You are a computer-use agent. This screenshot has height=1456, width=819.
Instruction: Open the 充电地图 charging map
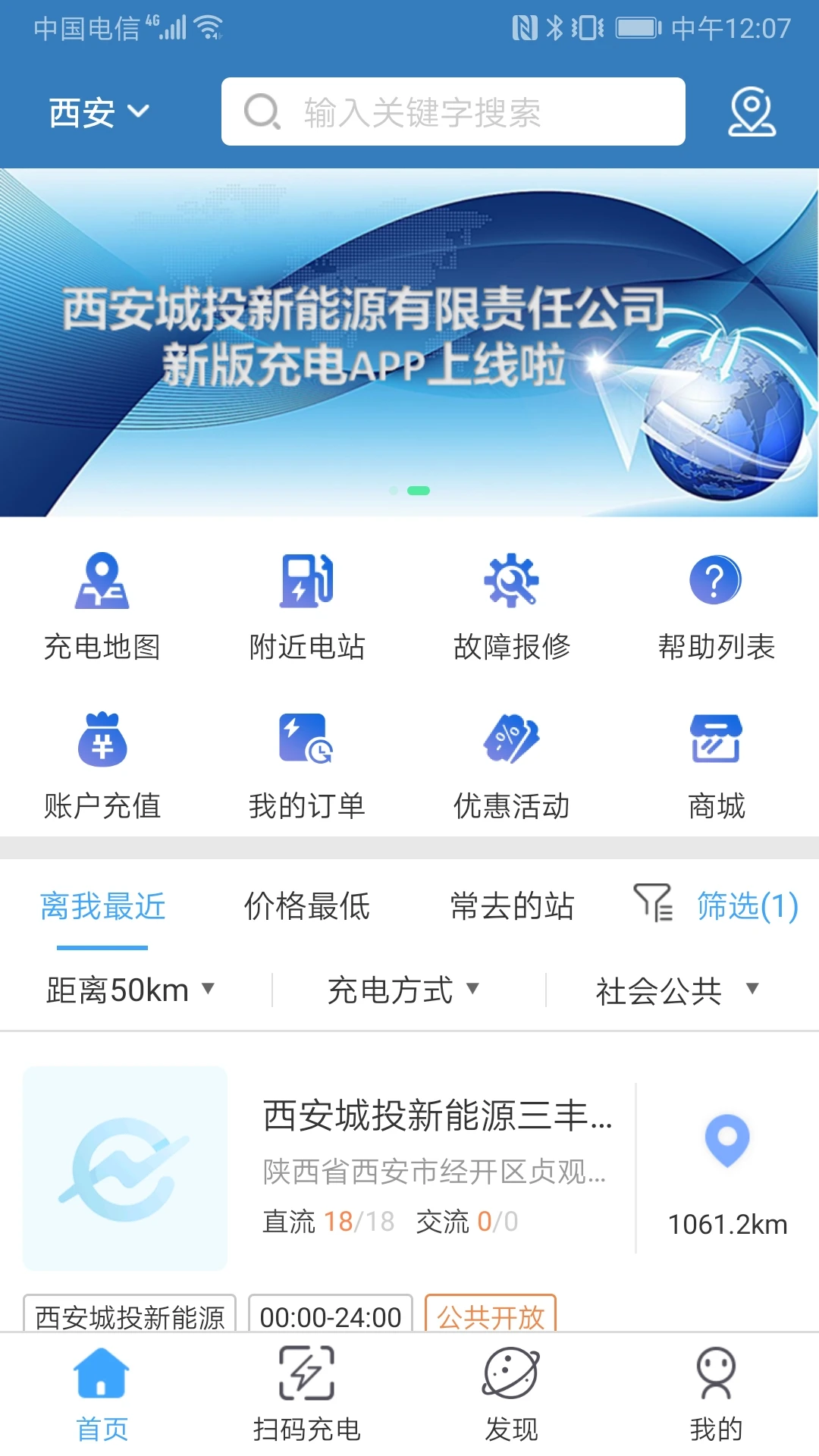(x=102, y=603)
